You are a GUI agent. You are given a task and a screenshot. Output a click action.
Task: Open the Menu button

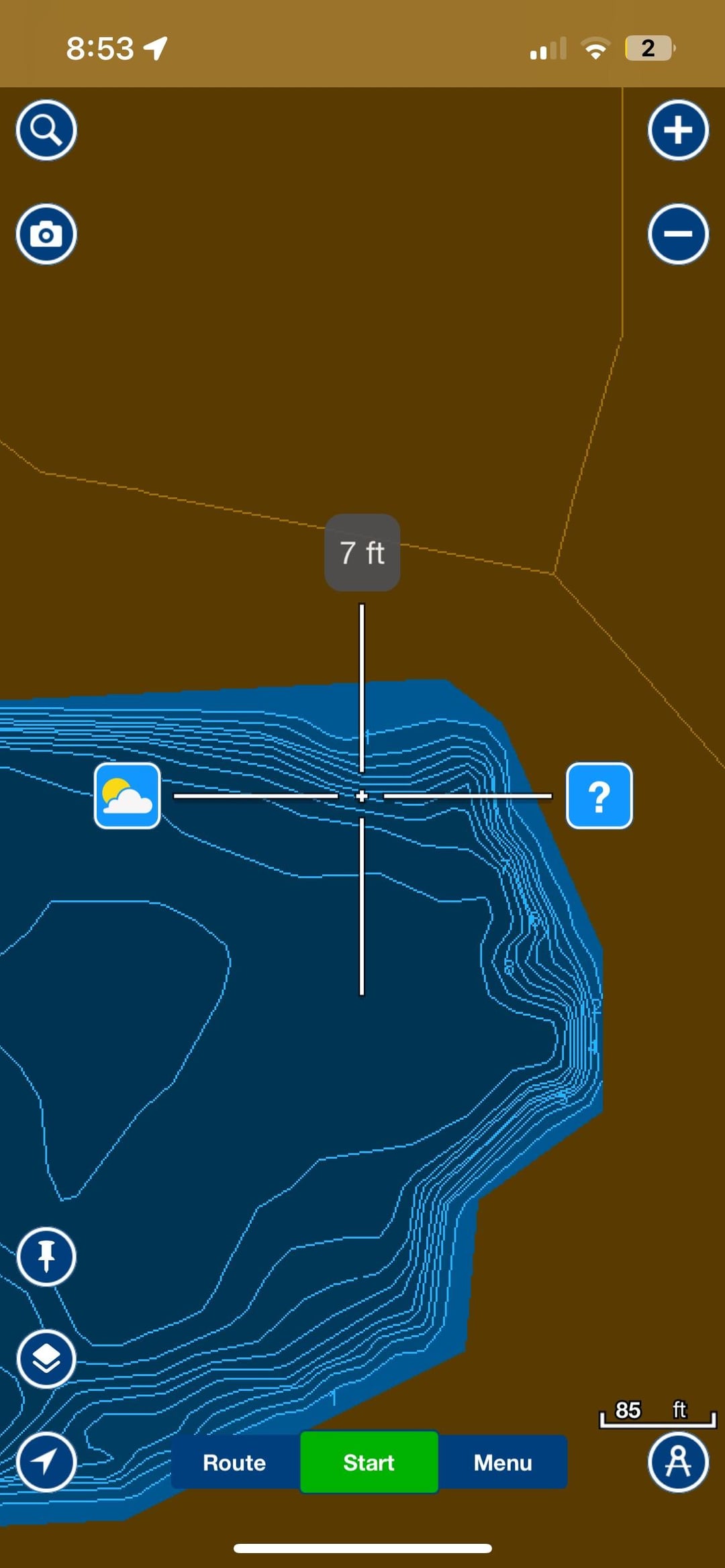tap(503, 1463)
